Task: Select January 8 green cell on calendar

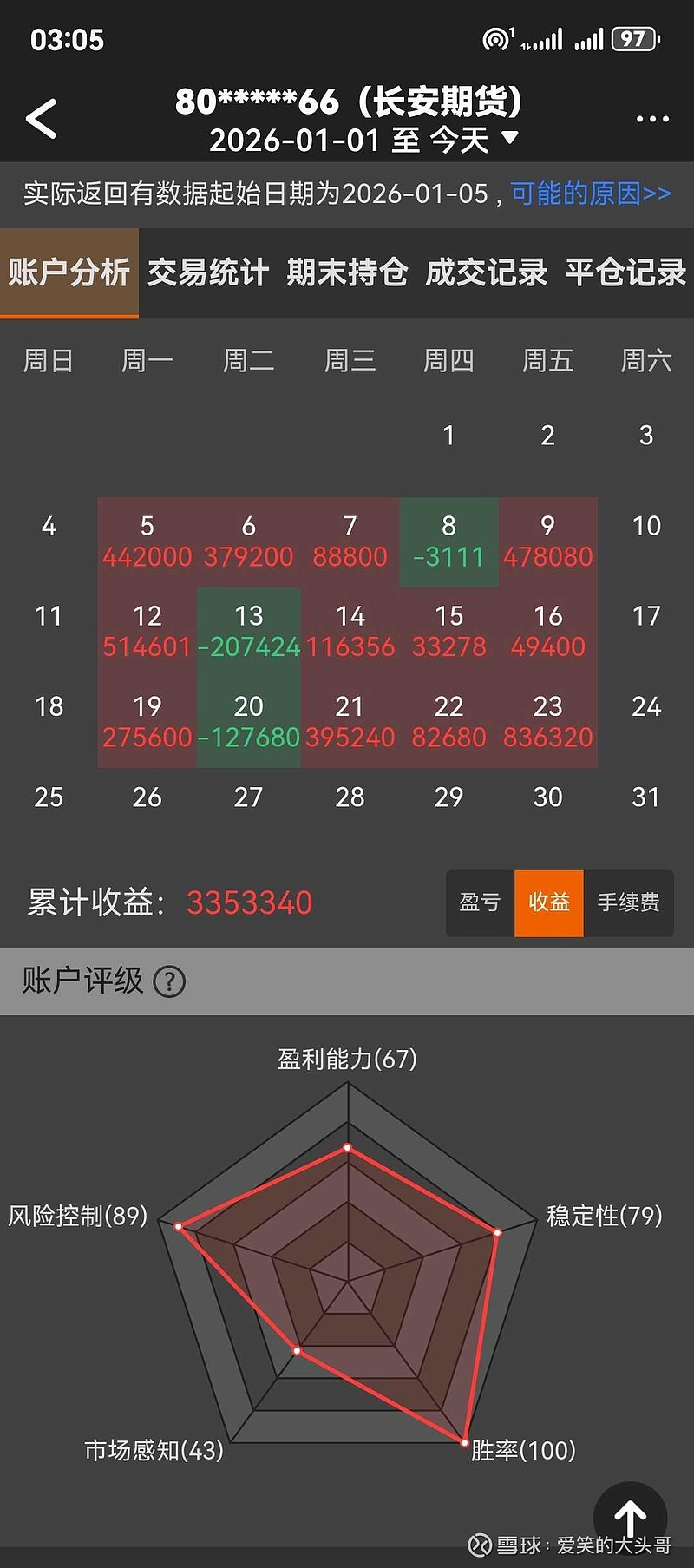Action: [x=448, y=538]
